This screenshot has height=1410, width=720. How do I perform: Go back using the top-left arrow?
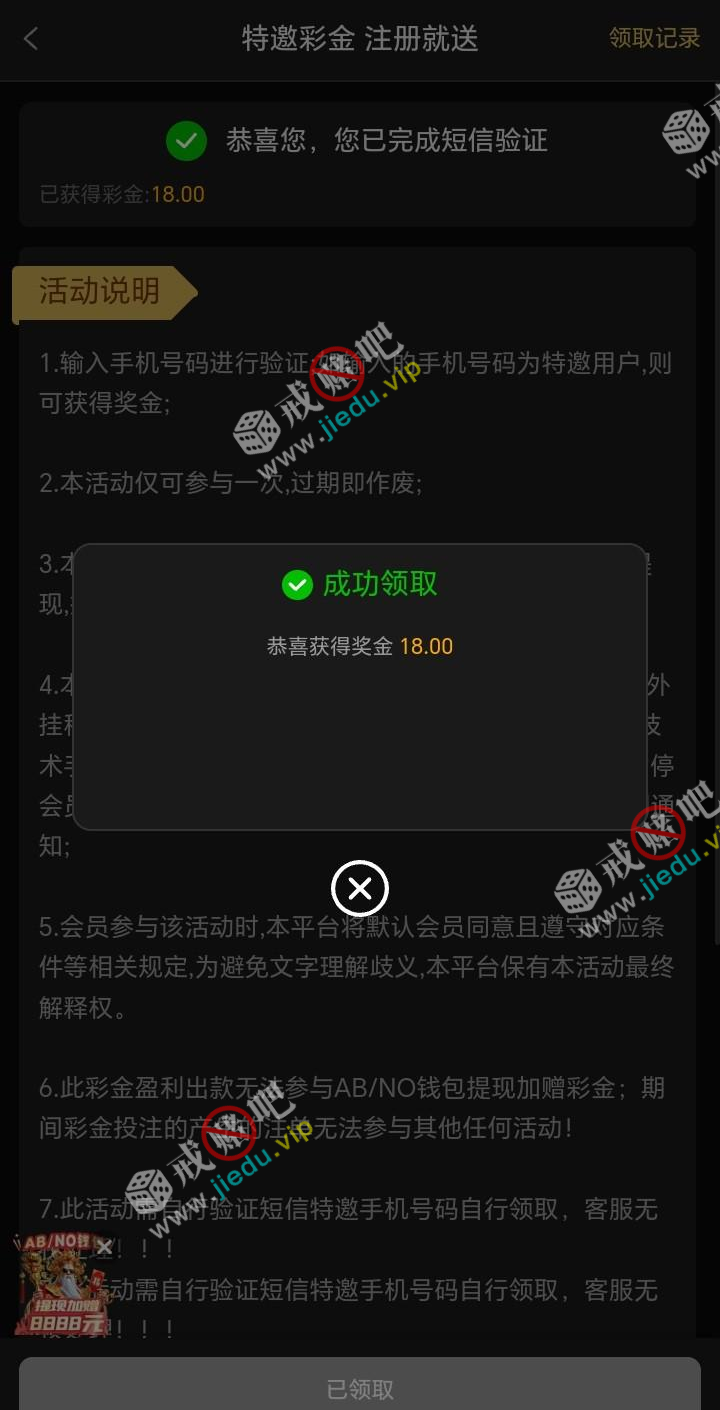[31, 39]
